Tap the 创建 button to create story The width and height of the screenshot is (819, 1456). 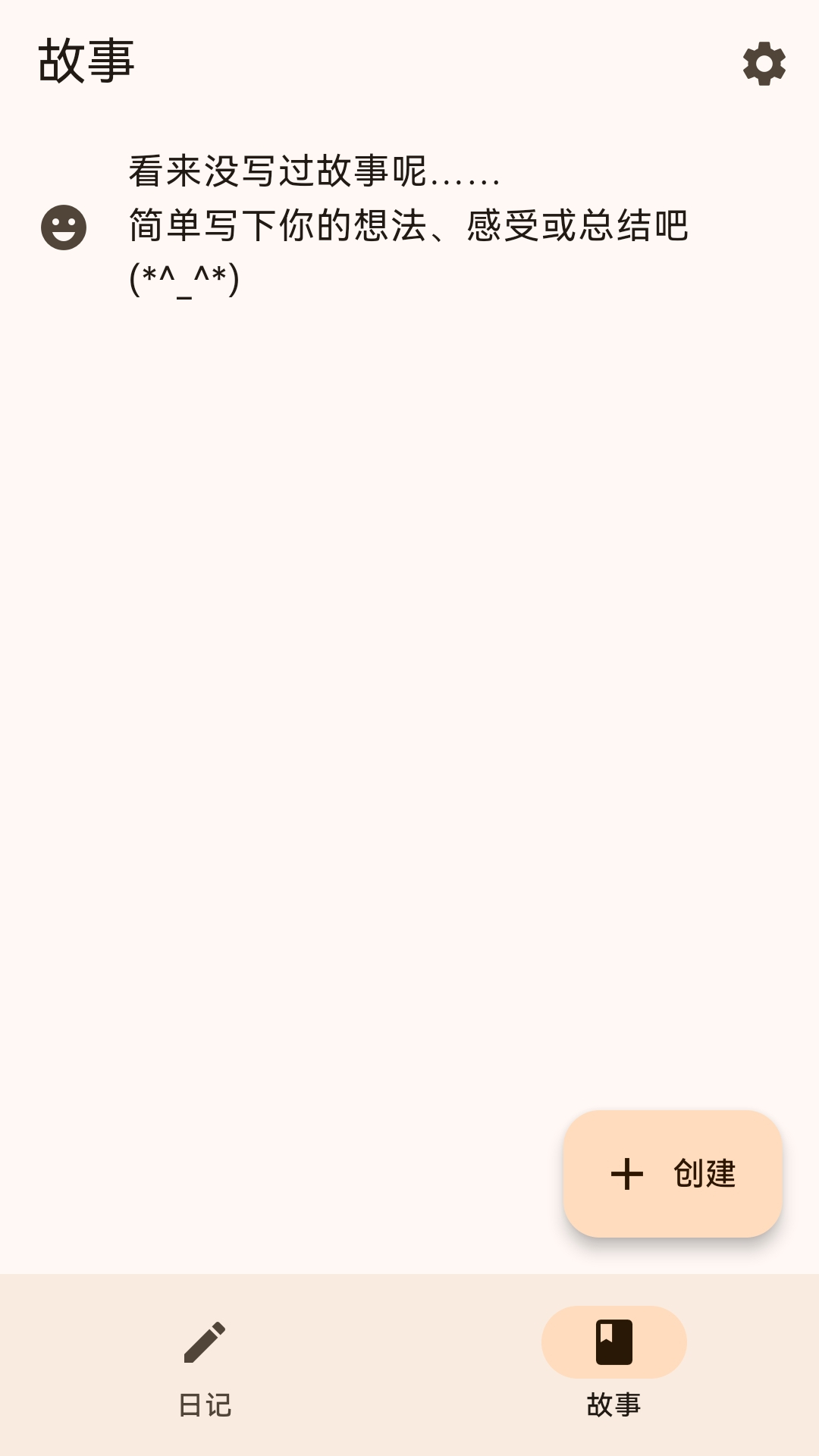click(673, 1174)
